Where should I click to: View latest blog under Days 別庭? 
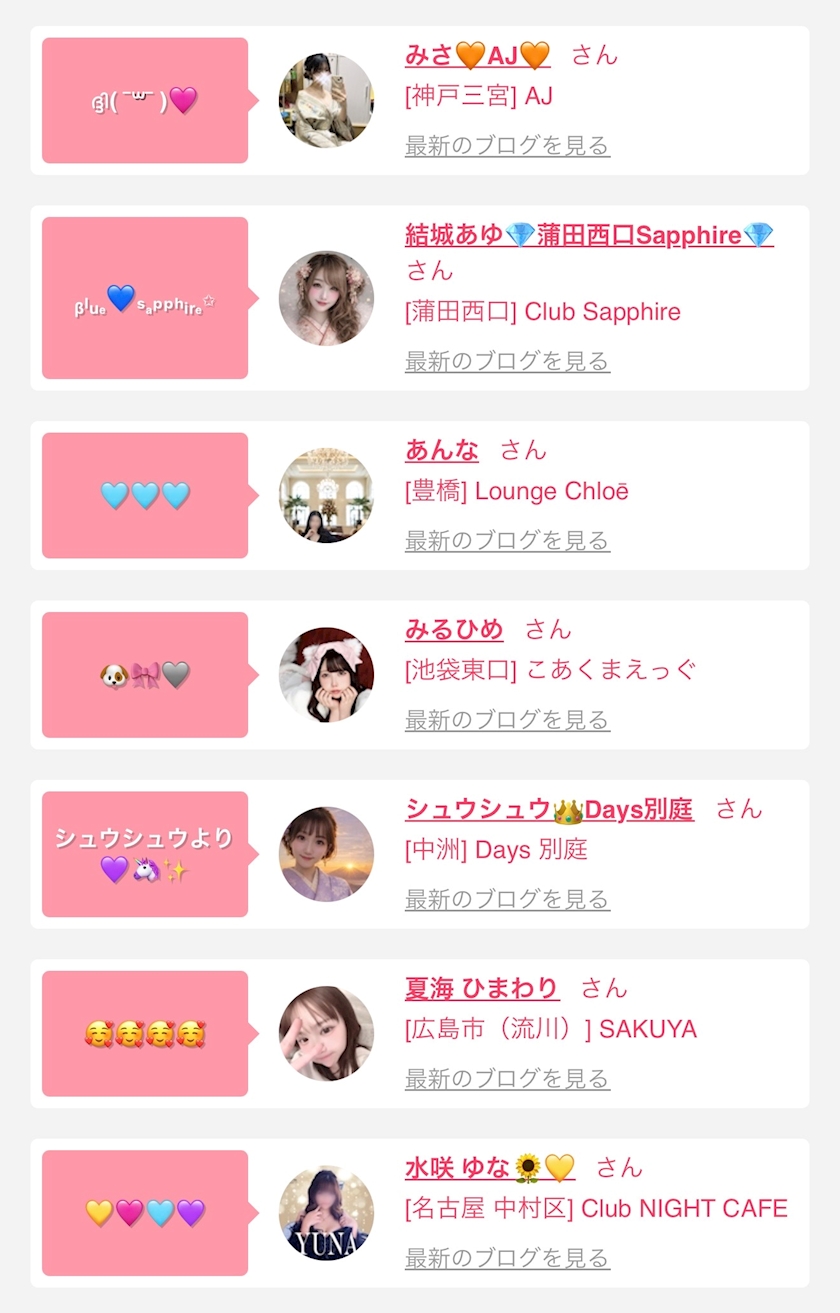coord(507,900)
